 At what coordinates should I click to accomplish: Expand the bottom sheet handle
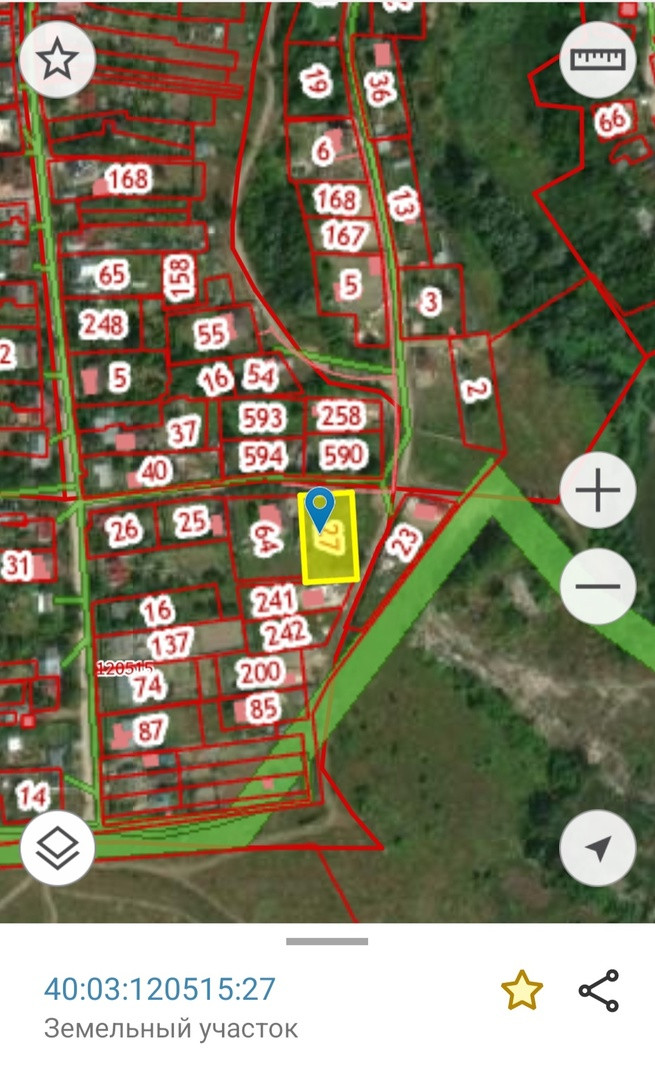pos(327,941)
